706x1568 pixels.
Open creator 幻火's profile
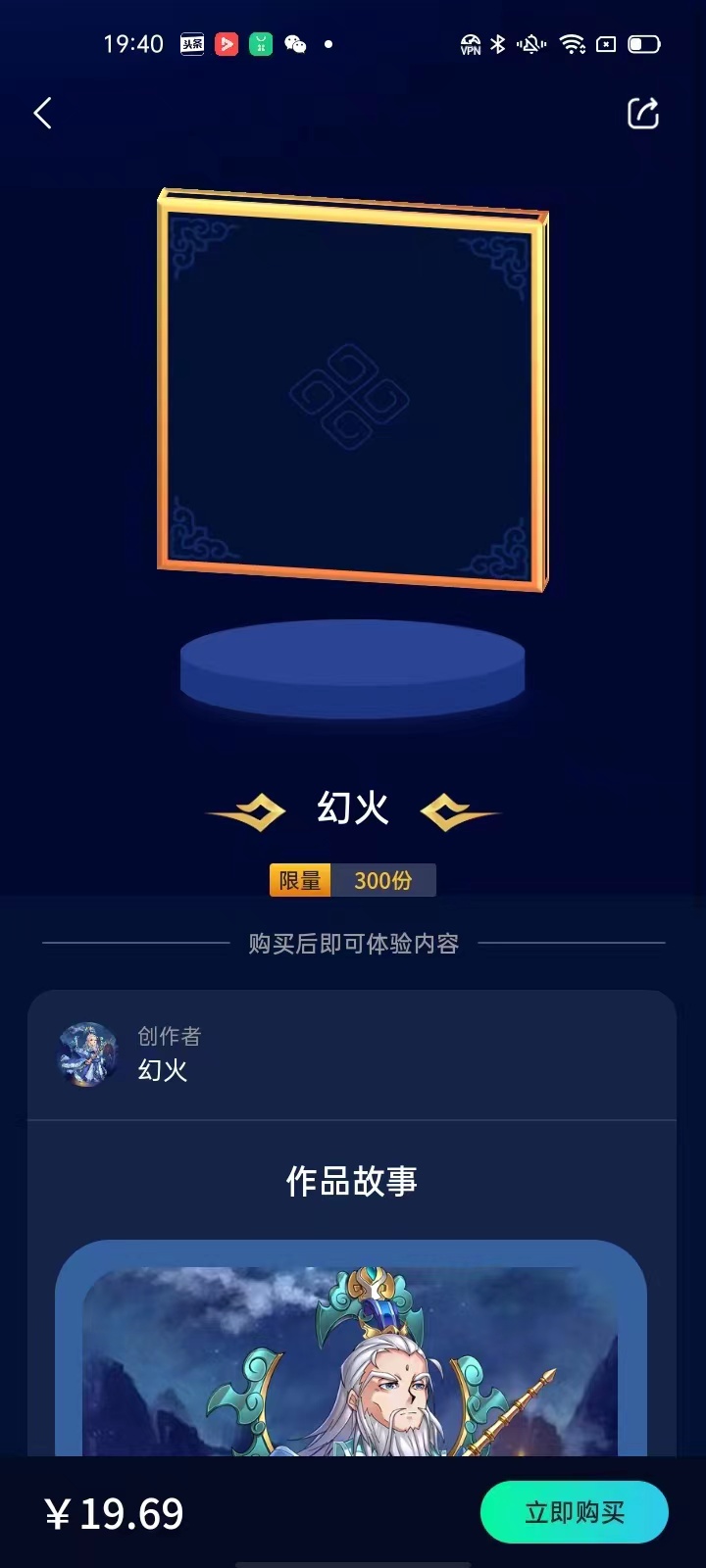pos(88,1054)
